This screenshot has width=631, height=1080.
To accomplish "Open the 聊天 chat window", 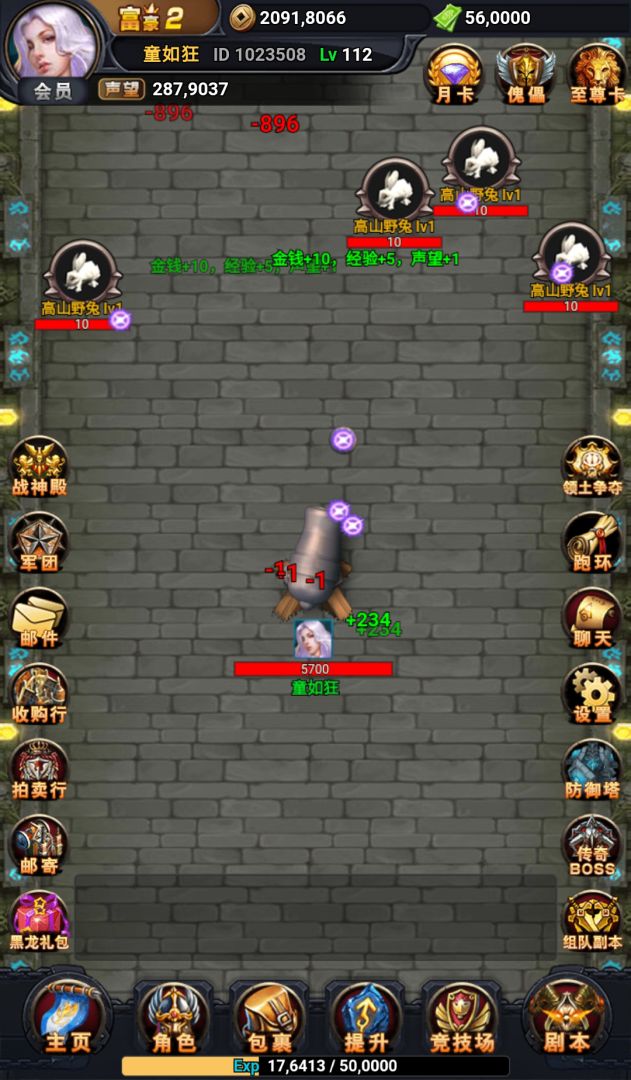I will 592,617.
